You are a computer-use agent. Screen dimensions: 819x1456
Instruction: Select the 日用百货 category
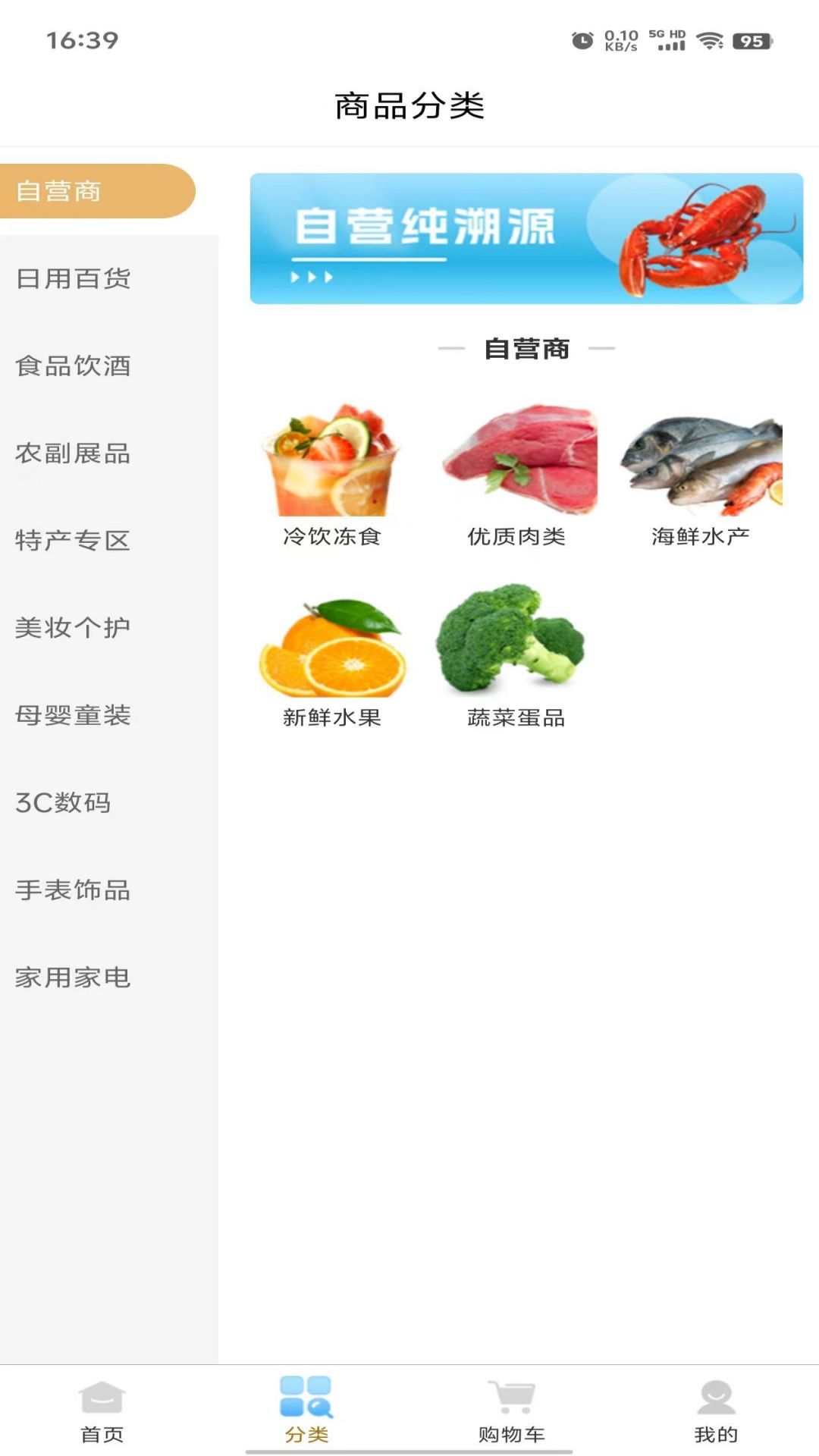pos(74,278)
